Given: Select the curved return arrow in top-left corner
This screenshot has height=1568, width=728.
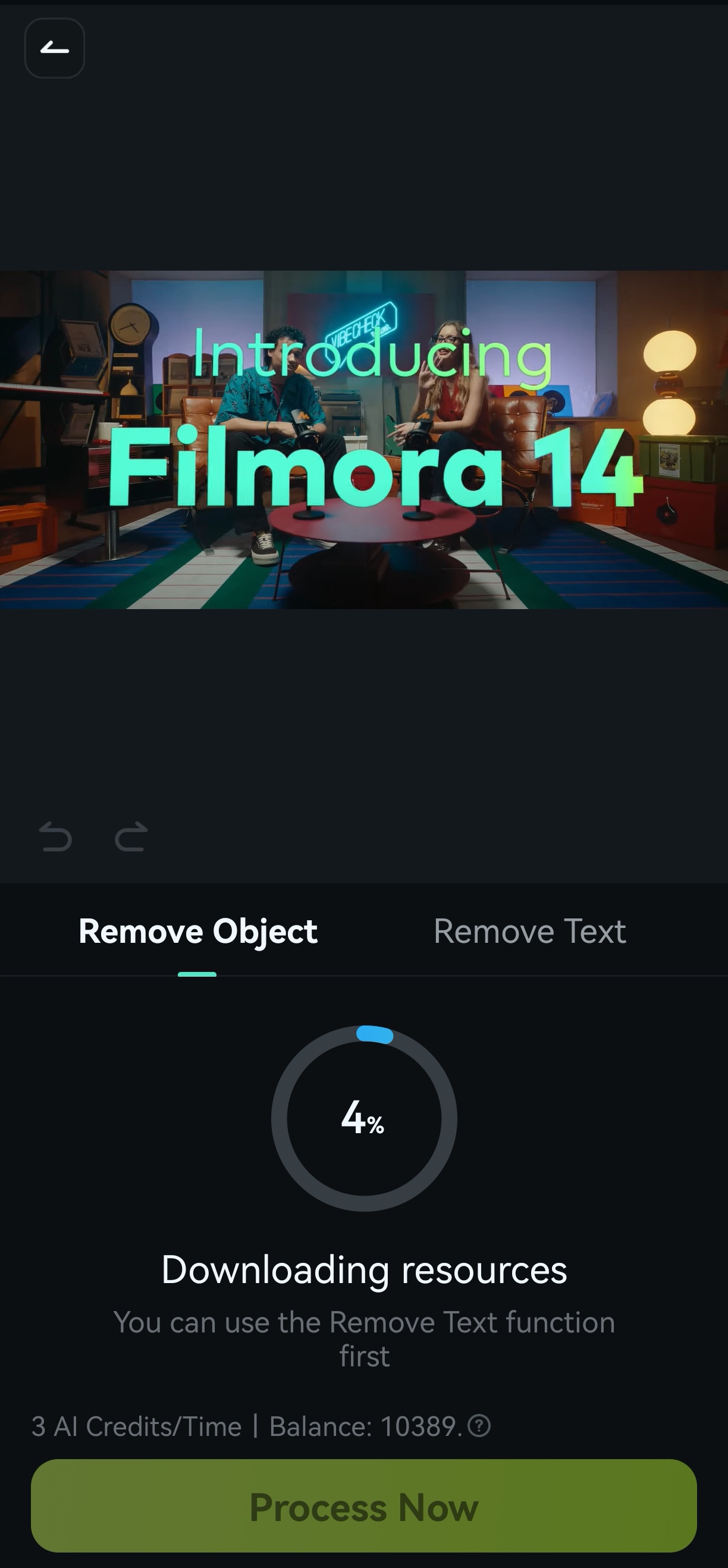Looking at the screenshot, I should tap(54, 49).
